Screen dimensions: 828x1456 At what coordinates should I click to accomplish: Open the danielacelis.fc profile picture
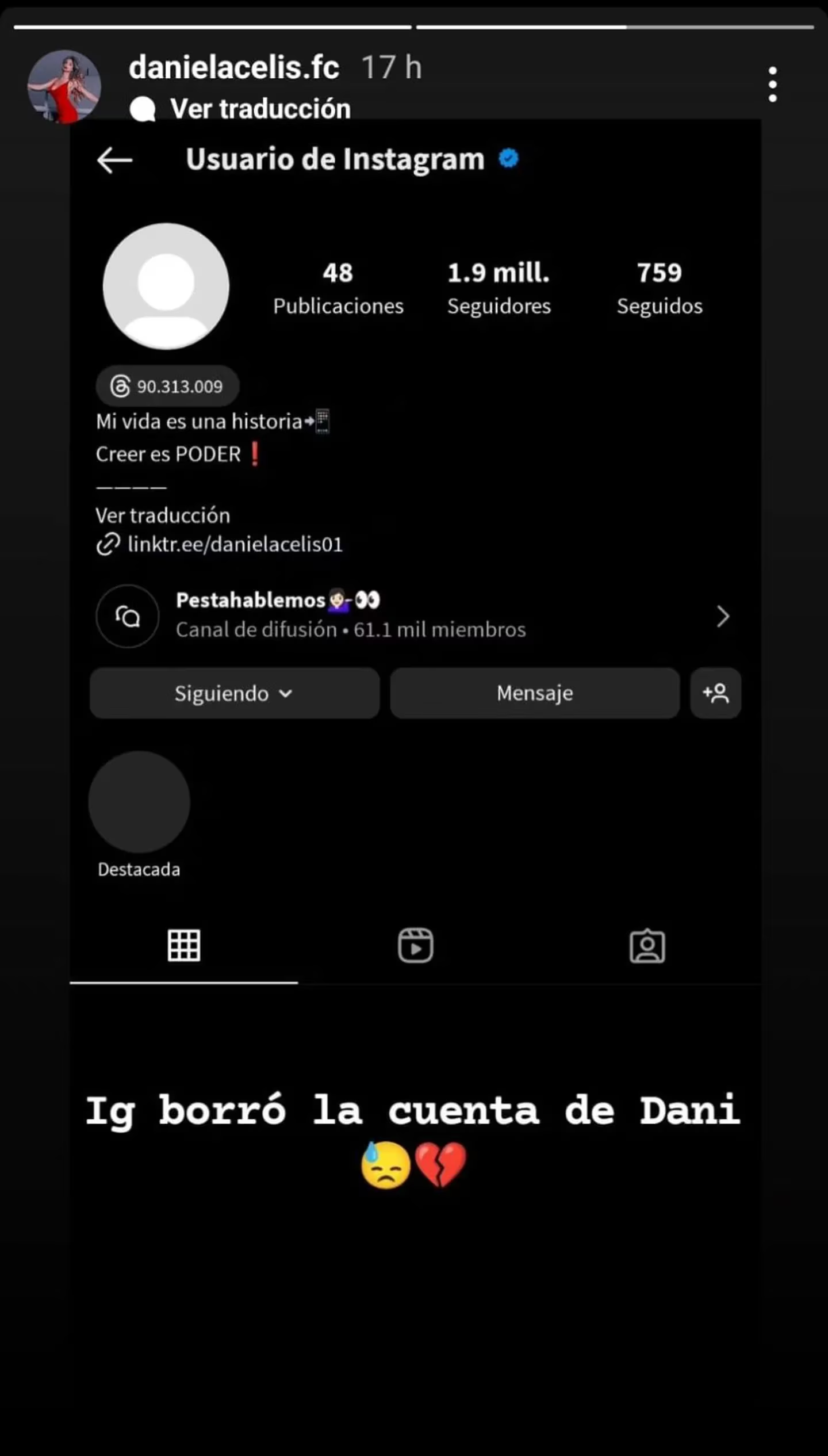click(64, 87)
